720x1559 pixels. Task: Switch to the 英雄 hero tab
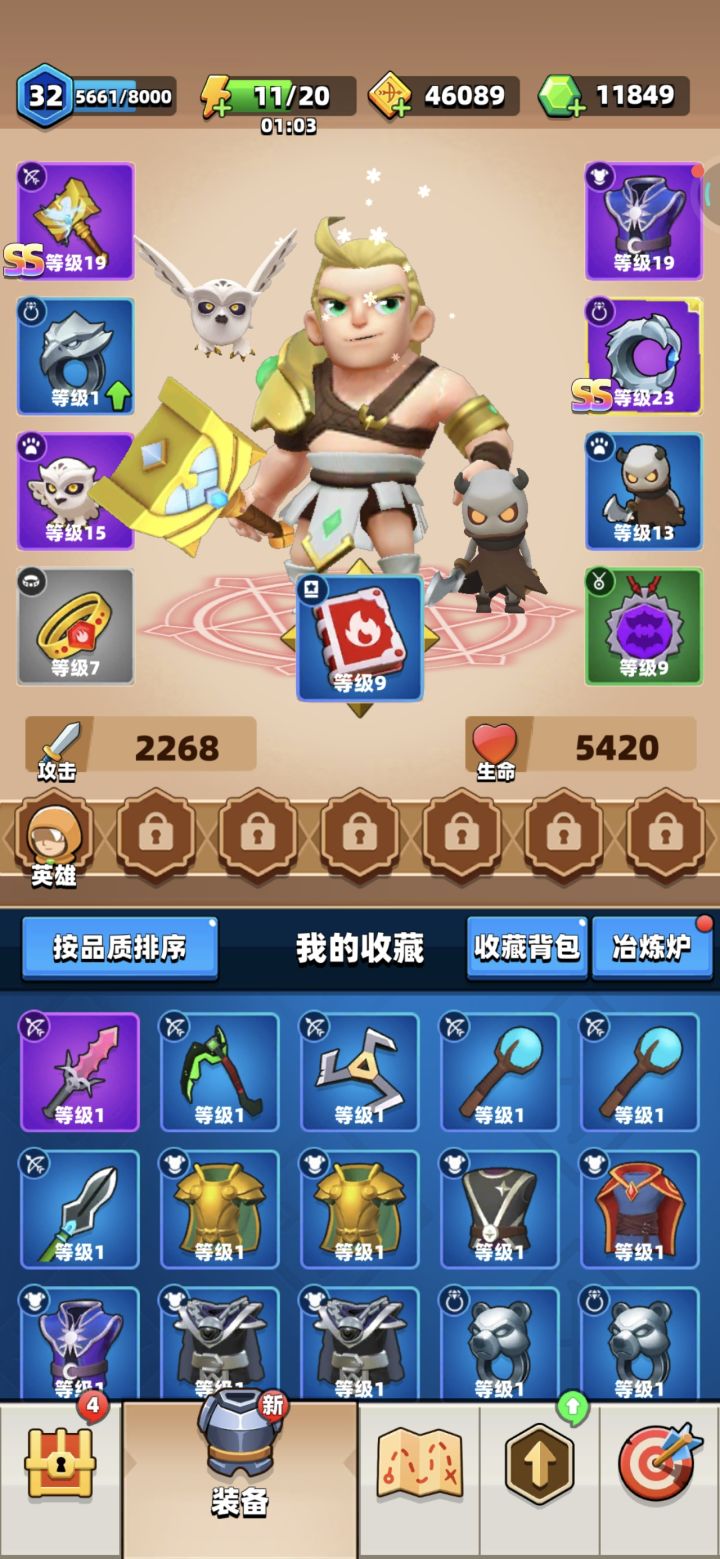click(55, 838)
